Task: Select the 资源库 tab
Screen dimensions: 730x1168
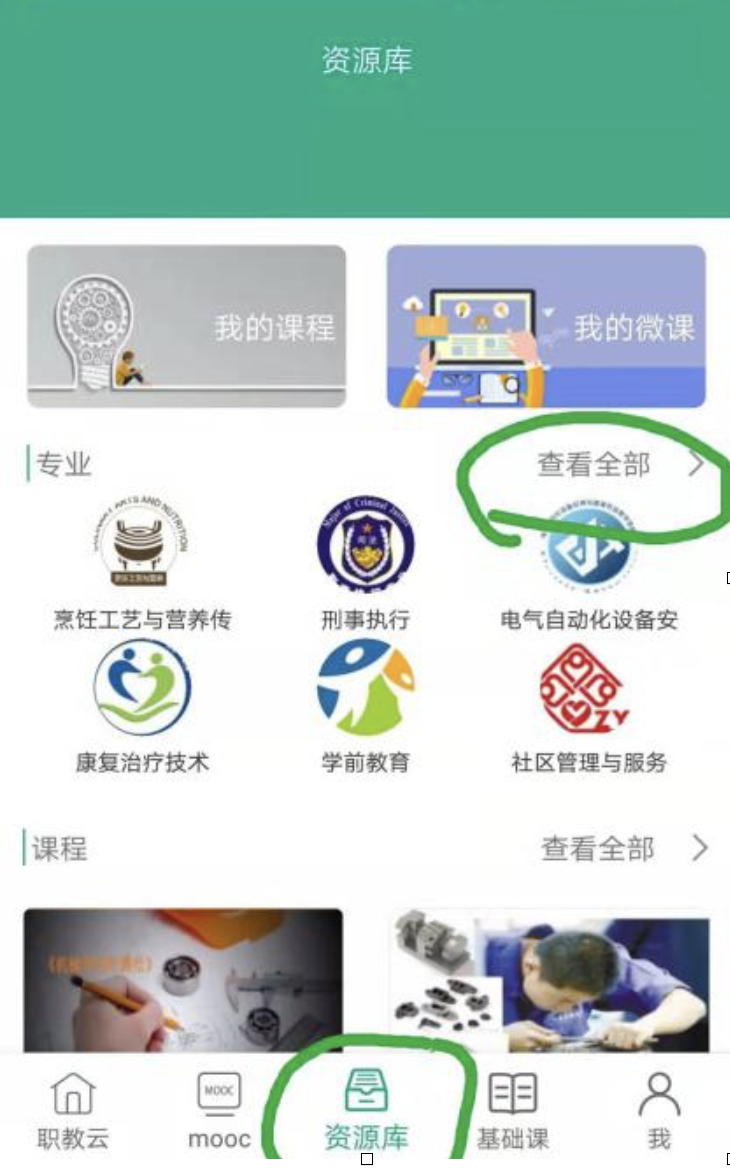Action: (366, 1110)
